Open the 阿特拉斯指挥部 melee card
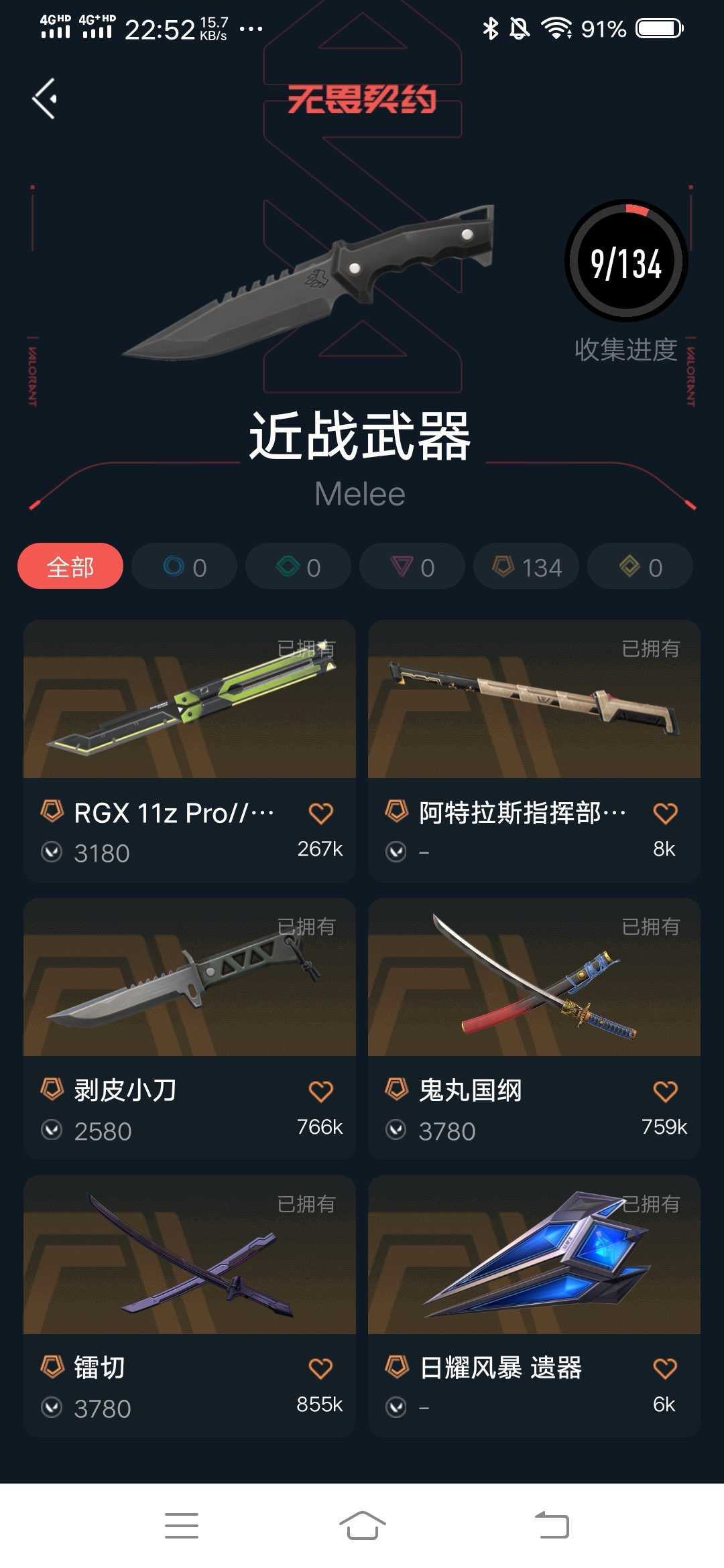Screen dimensions: 724x1568 534,700
